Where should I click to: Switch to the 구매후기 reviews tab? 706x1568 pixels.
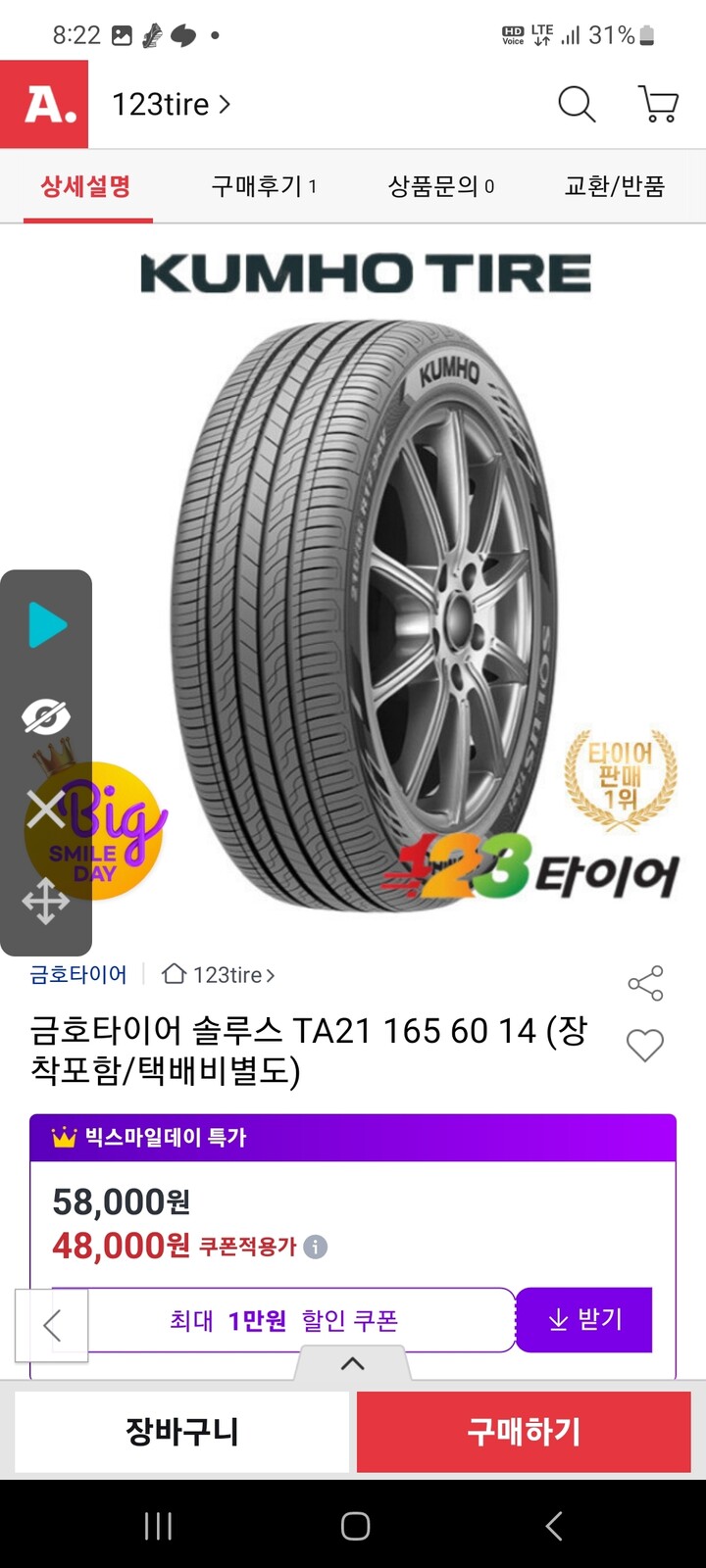tap(263, 186)
